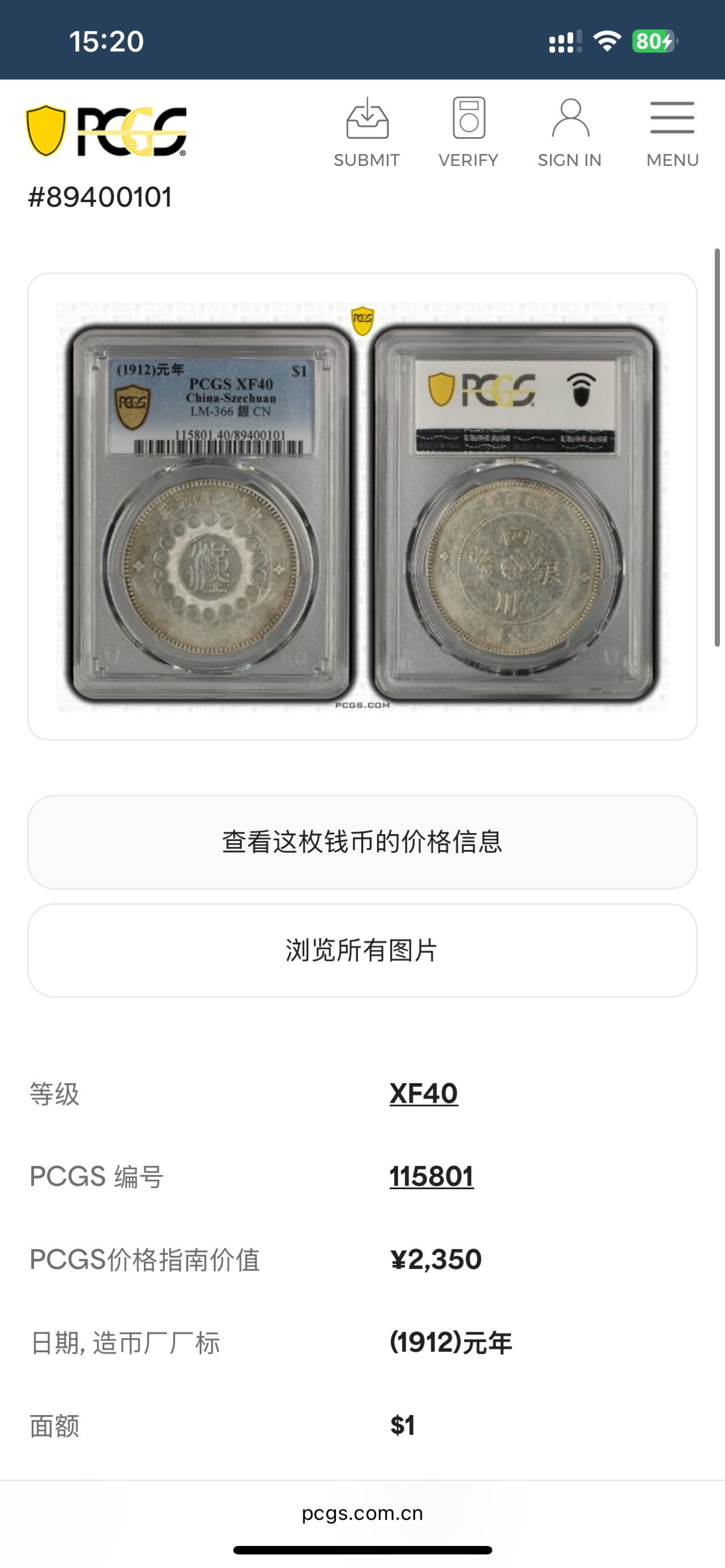Open PCGS number 115801 link
725x1568 pixels.
[432, 1177]
